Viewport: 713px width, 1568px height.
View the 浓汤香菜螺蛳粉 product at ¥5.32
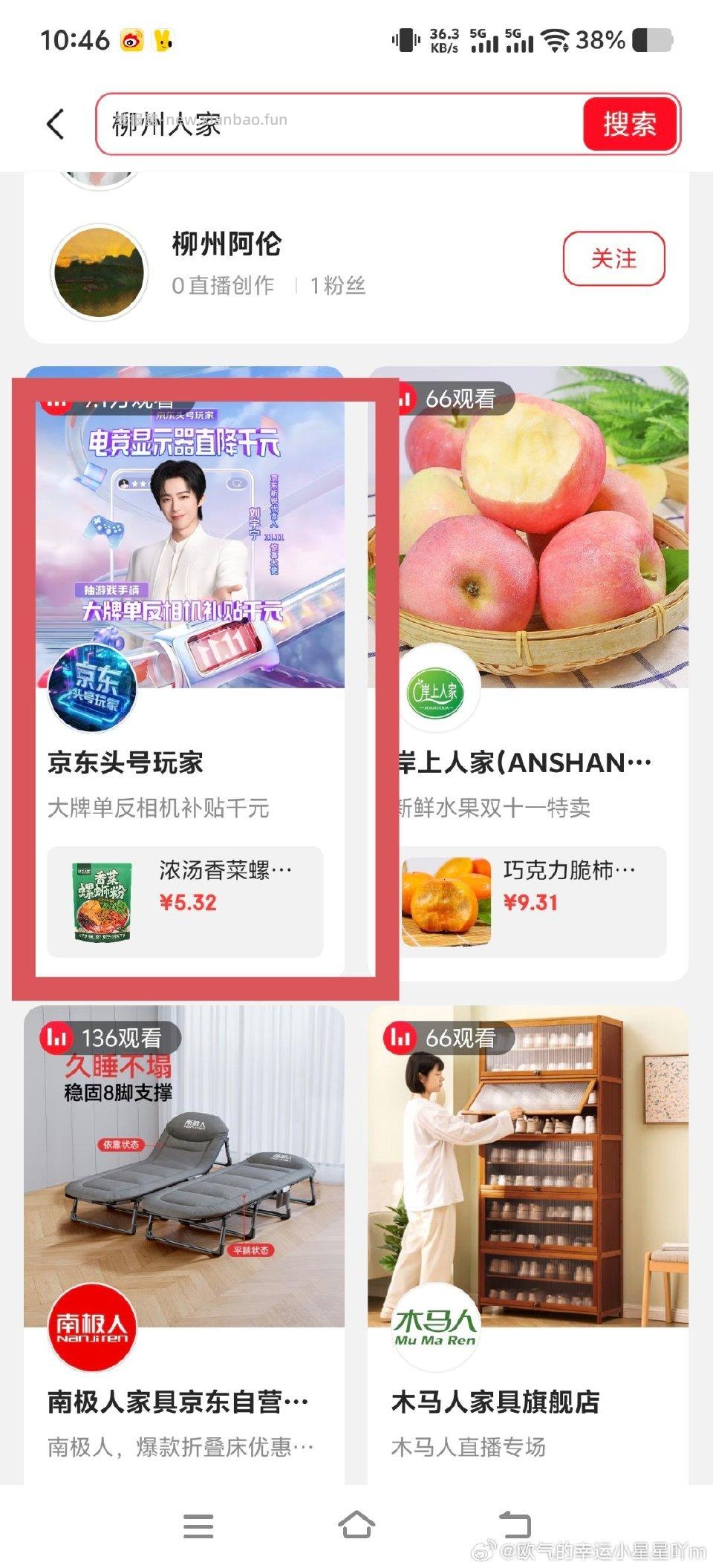click(x=185, y=901)
